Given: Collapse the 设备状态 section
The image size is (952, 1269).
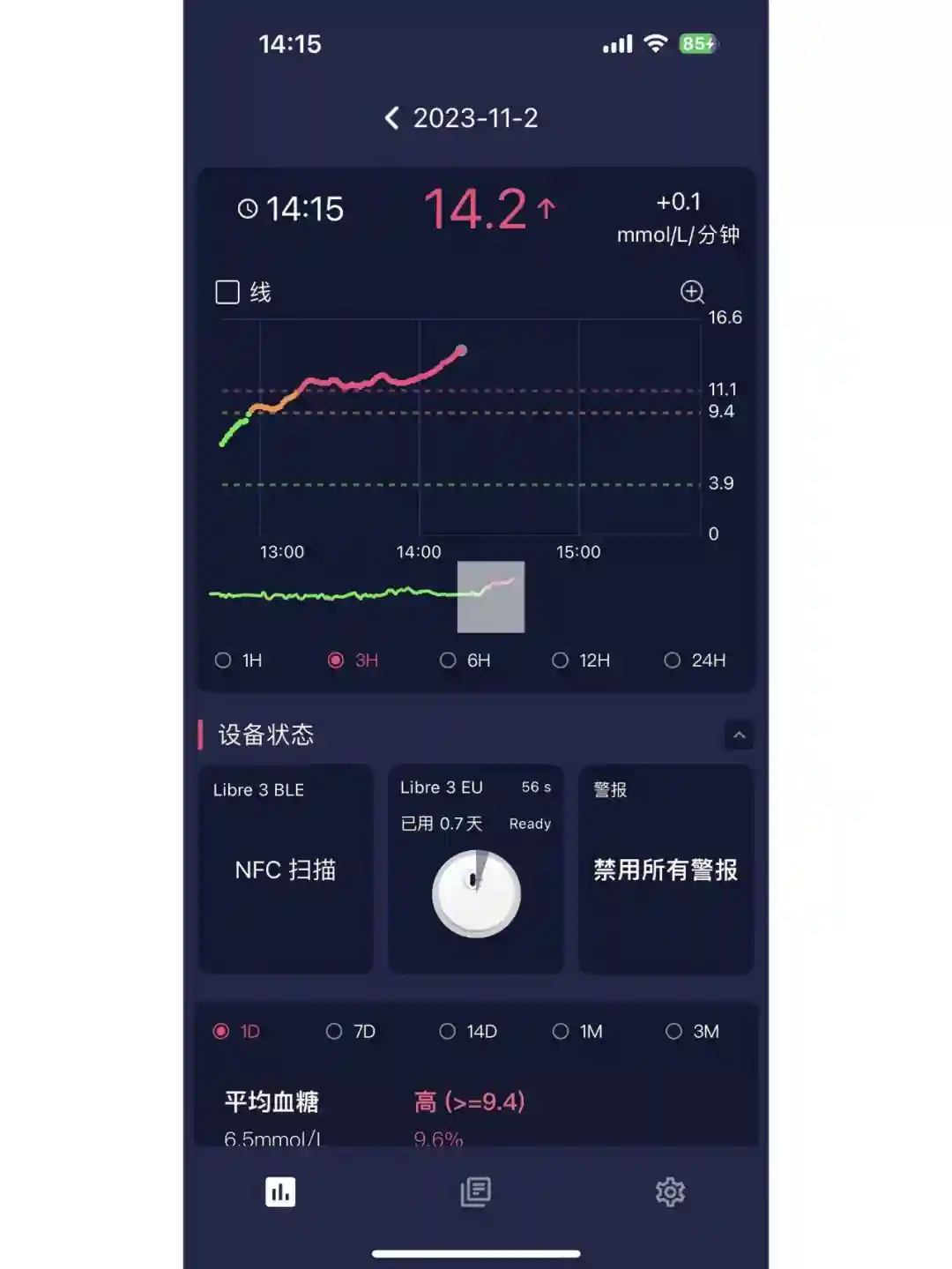Looking at the screenshot, I should (x=739, y=735).
